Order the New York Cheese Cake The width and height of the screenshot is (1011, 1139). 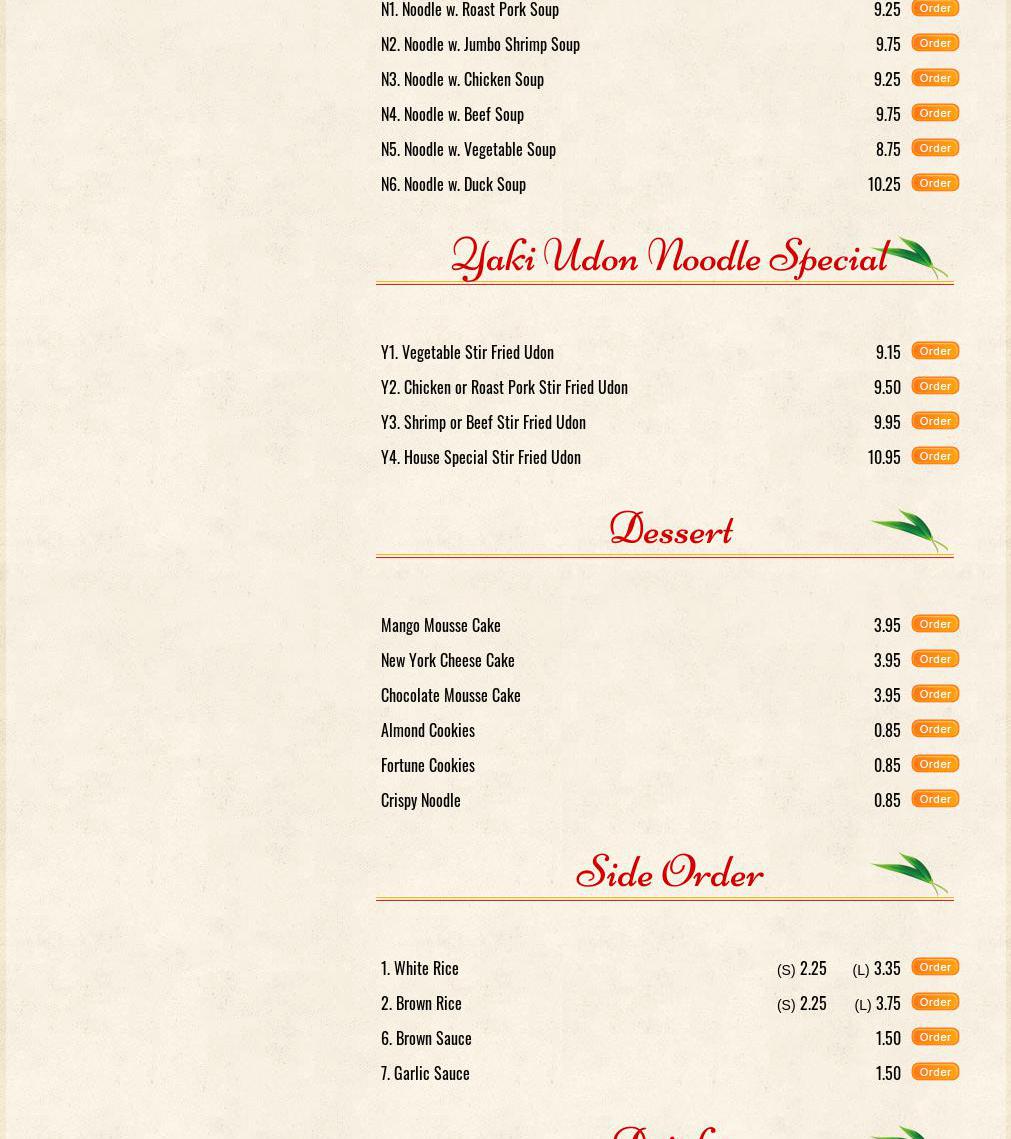pyautogui.click(x=935, y=659)
